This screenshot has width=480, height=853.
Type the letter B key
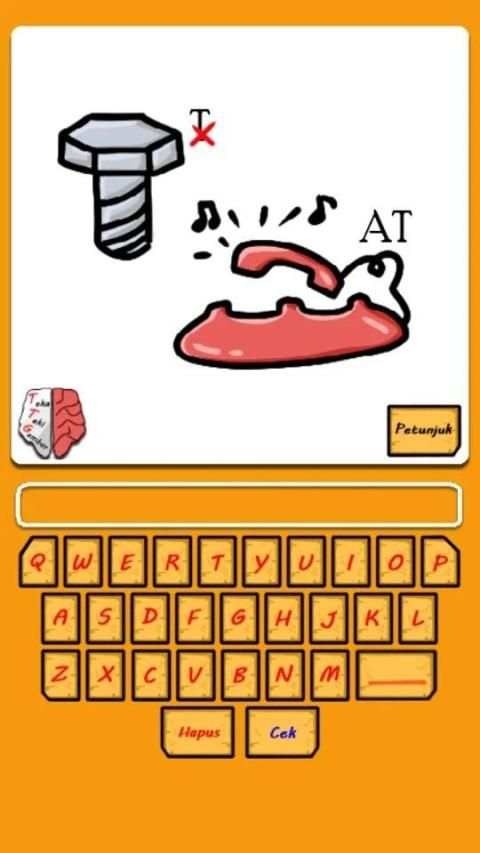click(x=240, y=675)
